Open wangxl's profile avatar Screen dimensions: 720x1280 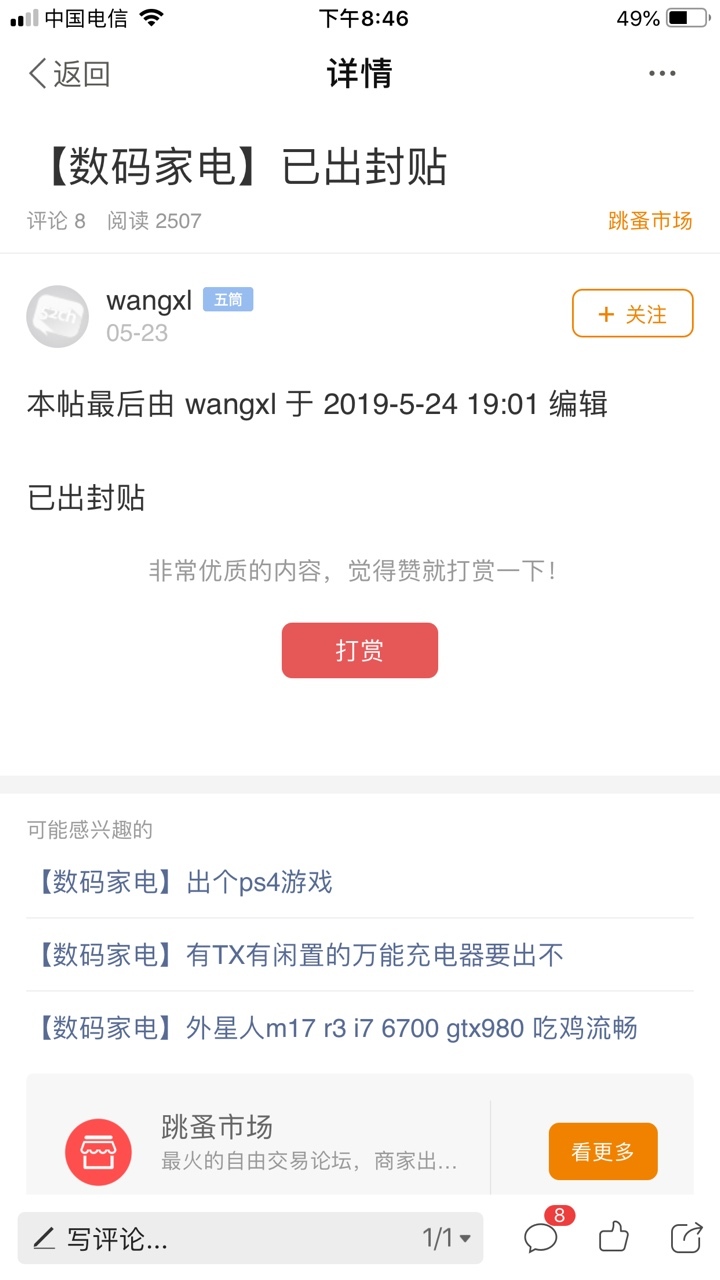[x=57, y=316]
